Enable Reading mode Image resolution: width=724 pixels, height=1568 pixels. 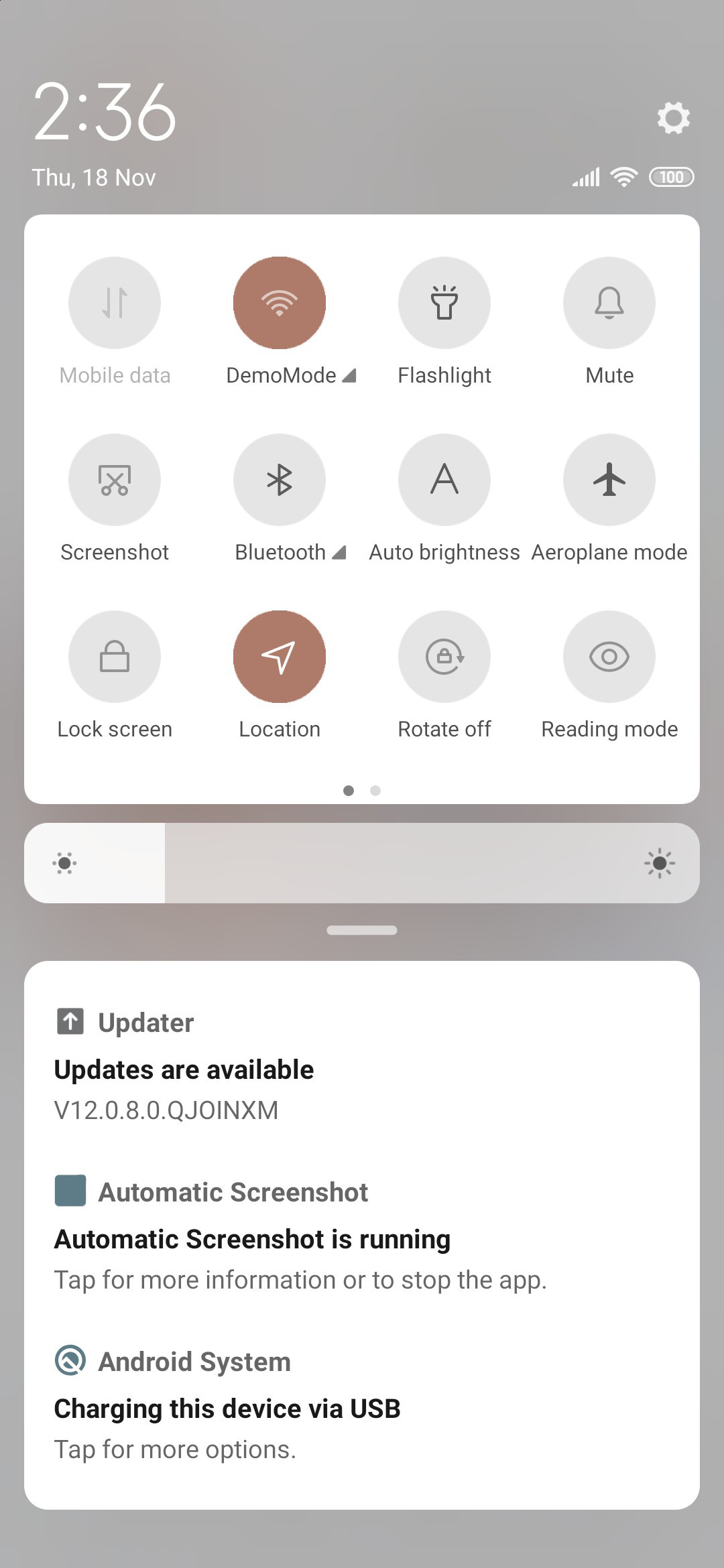[609, 657]
